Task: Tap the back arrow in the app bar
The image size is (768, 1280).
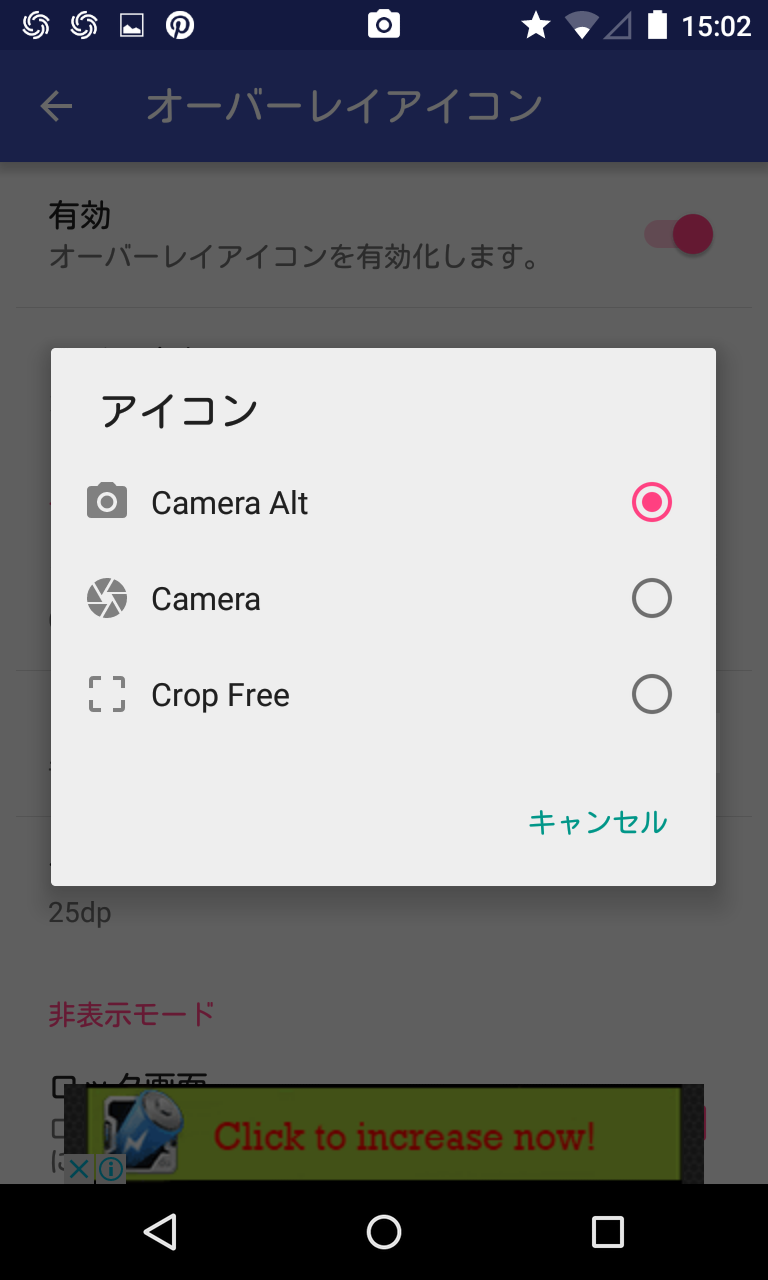Action: [56, 105]
